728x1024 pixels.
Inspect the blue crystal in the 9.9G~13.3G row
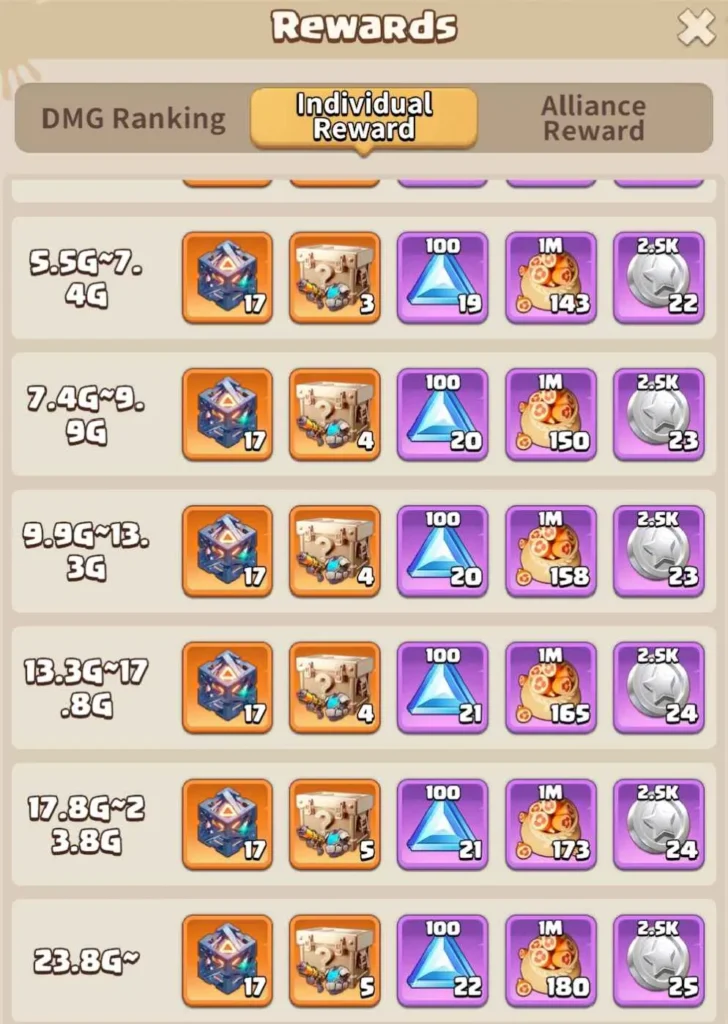click(x=443, y=551)
